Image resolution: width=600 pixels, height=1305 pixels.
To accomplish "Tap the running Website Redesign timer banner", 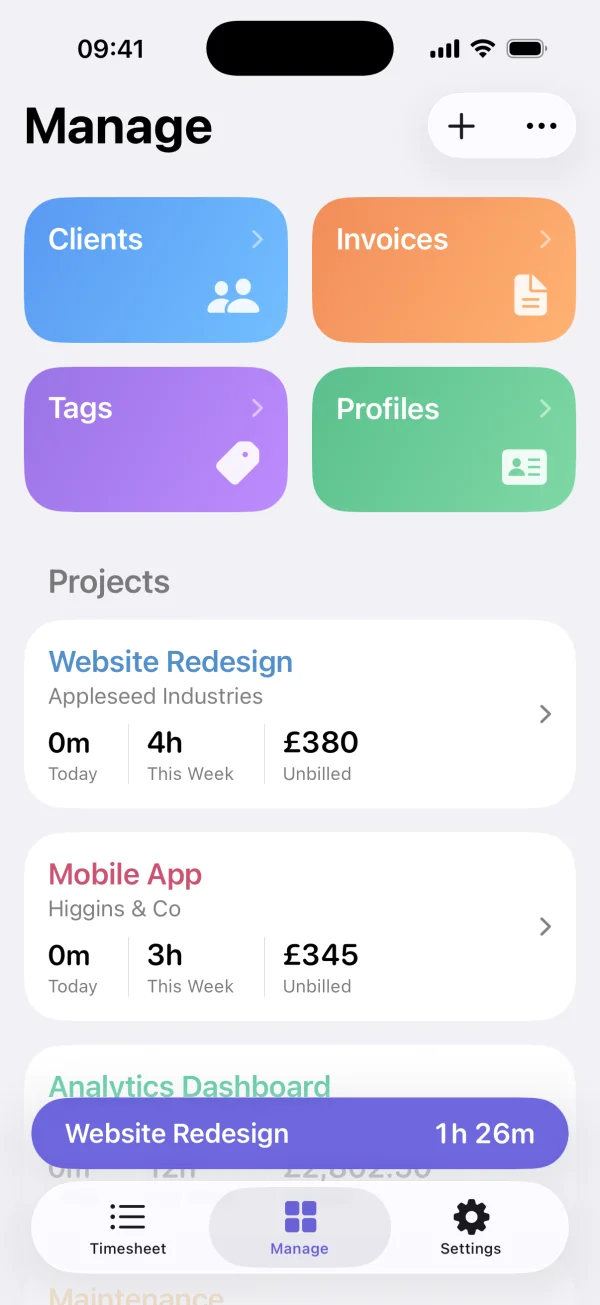I will click(x=300, y=1133).
